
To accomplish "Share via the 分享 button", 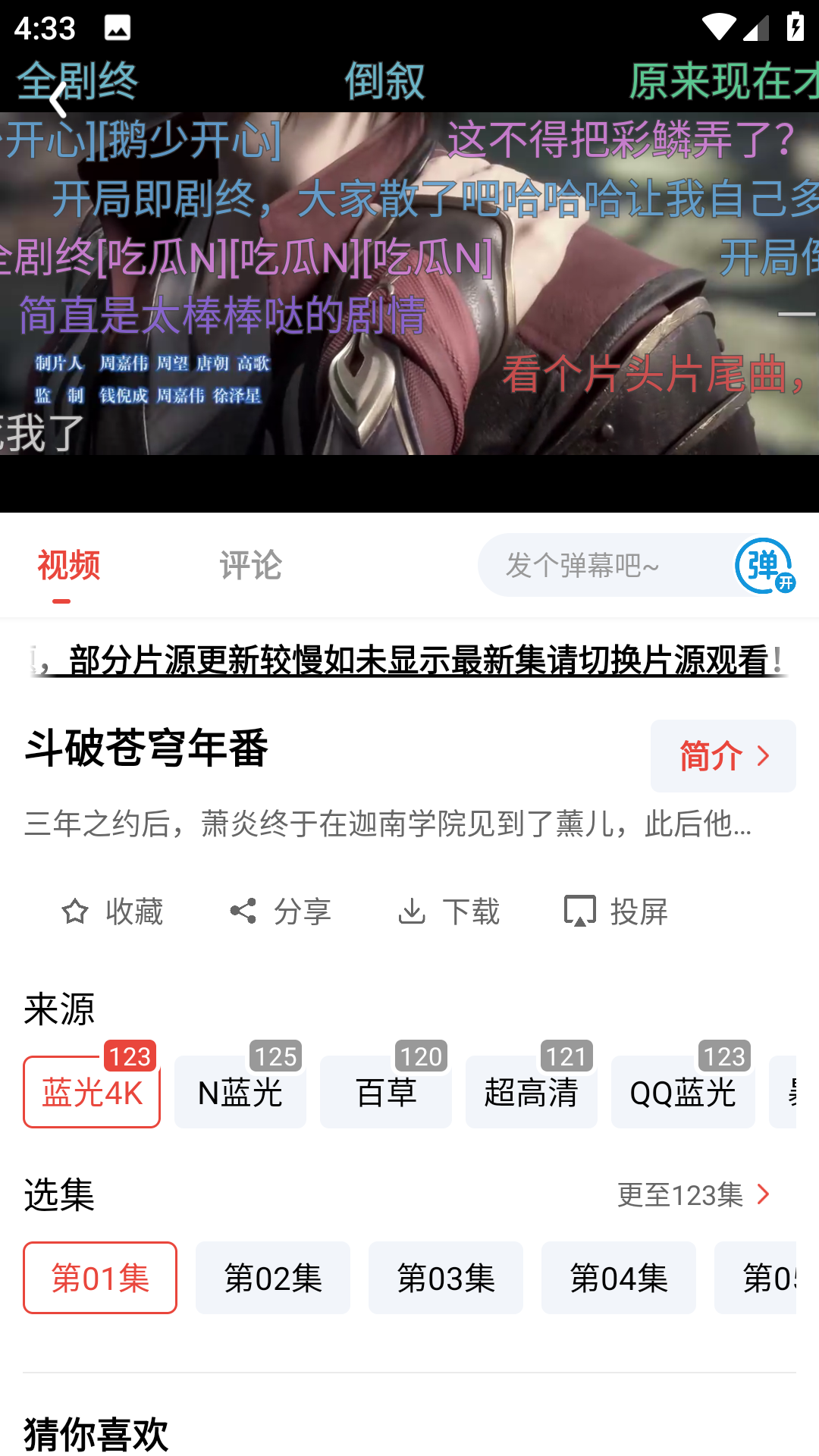I will pyautogui.click(x=281, y=912).
